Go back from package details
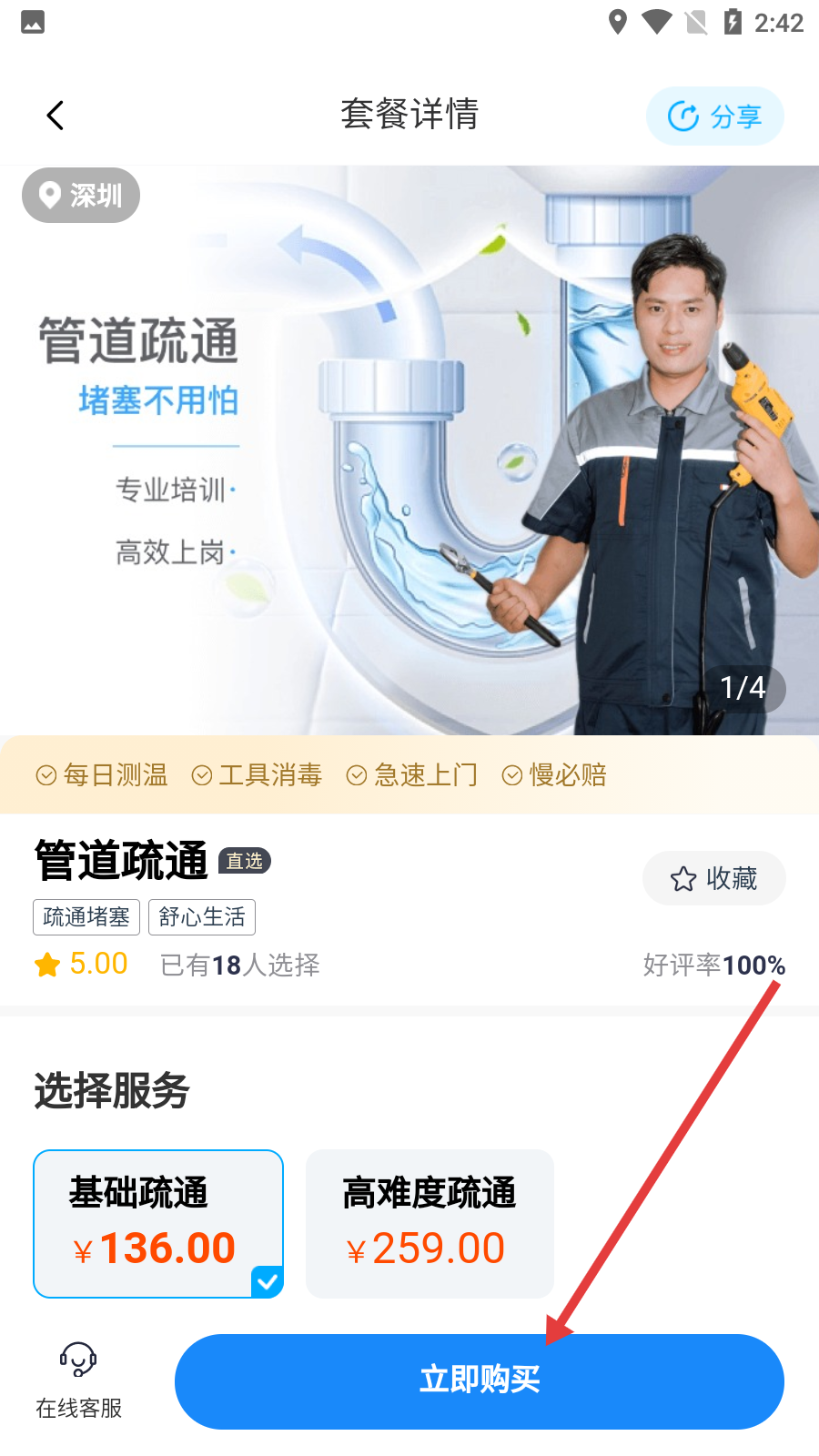The height and width of the screenshot is (1456, 819). [56, 116]
